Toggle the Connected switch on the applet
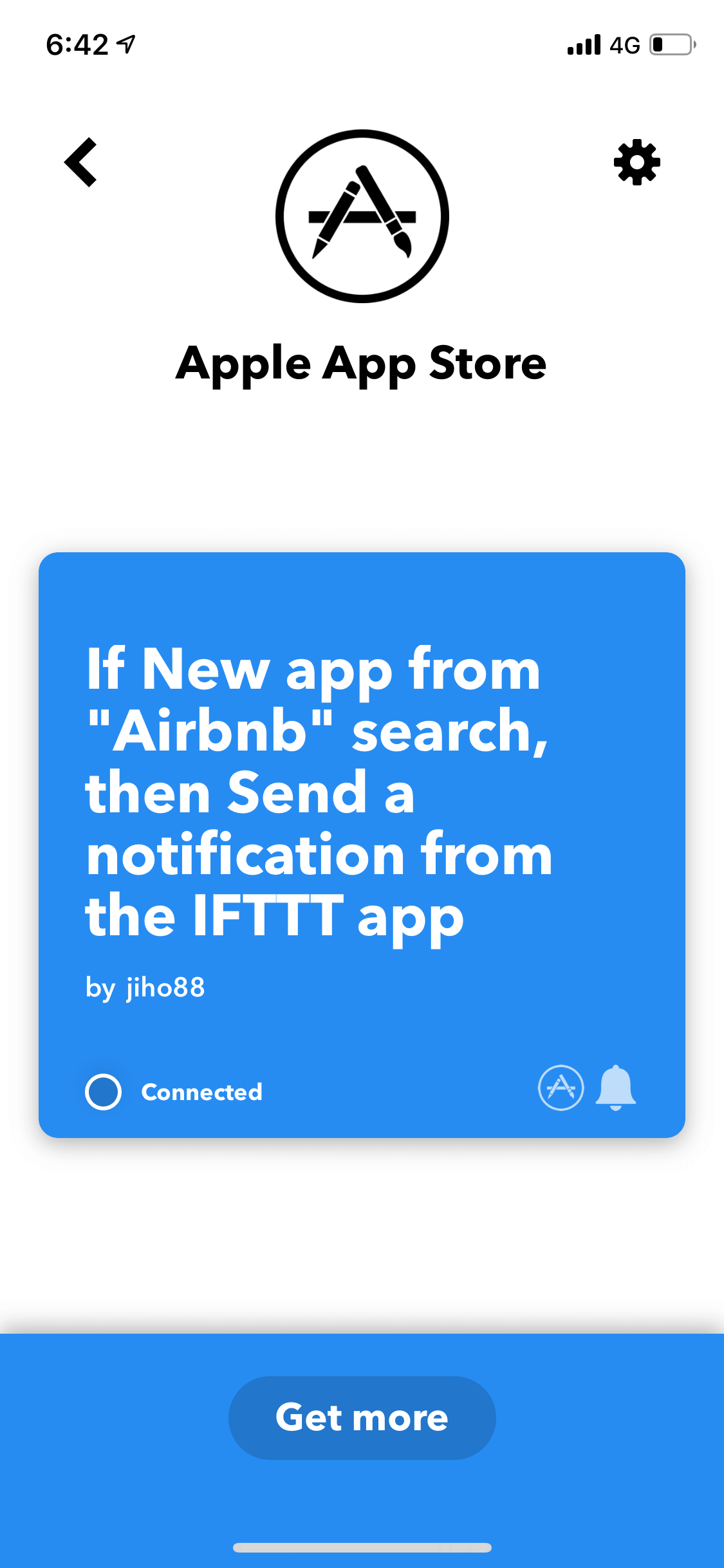 coord(104,1092)
